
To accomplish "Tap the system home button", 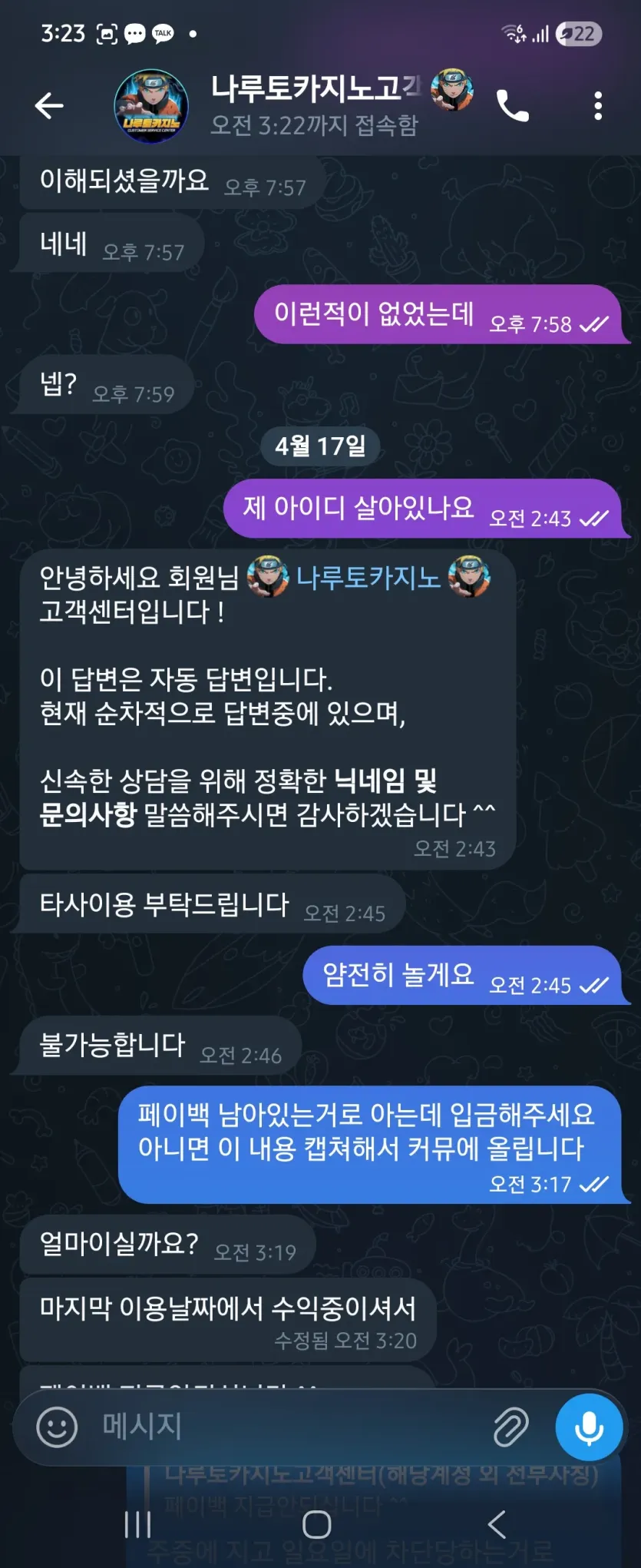I will (x=316, y=1524).
